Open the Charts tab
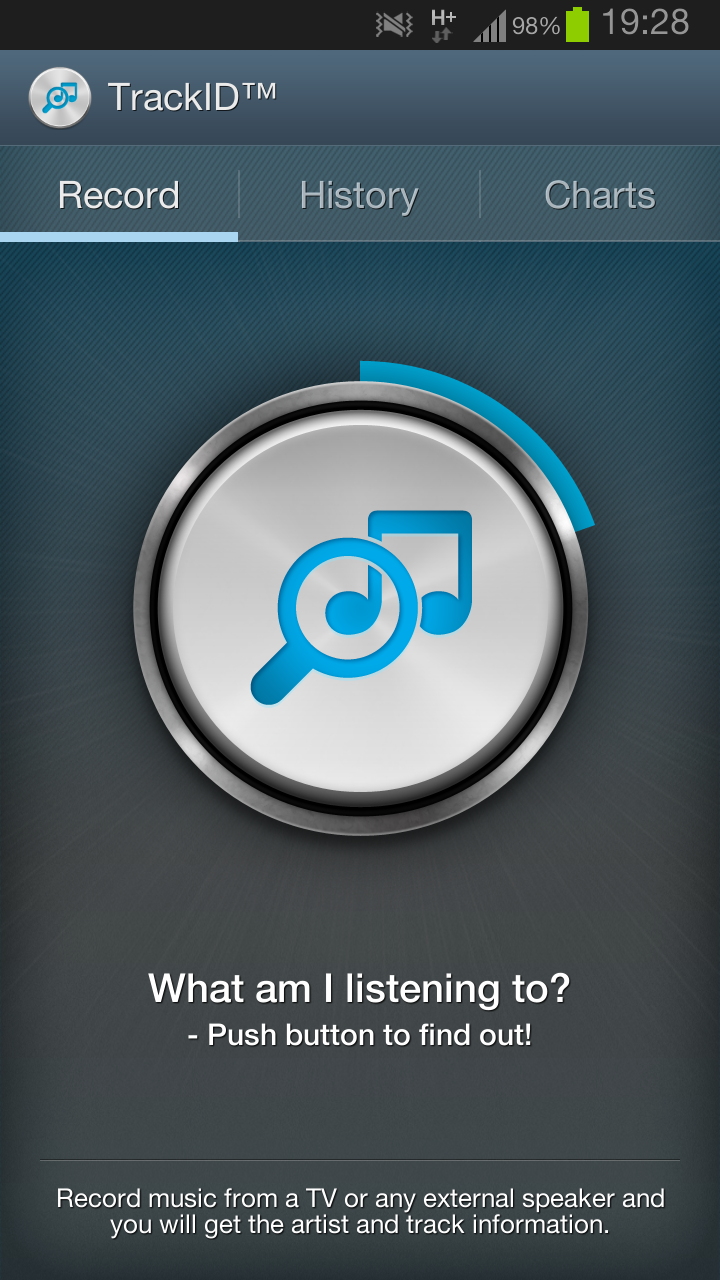 599,195
